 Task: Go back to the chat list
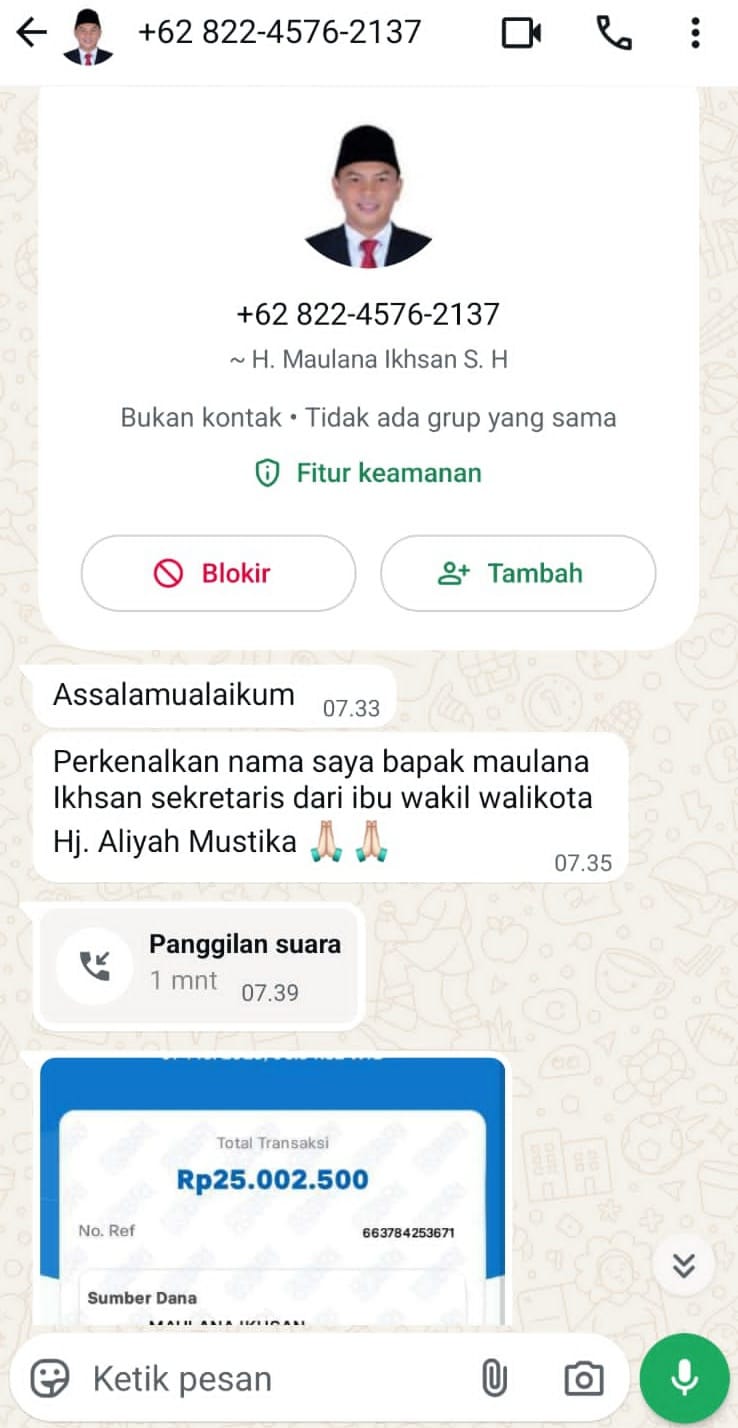click(32, 33)
